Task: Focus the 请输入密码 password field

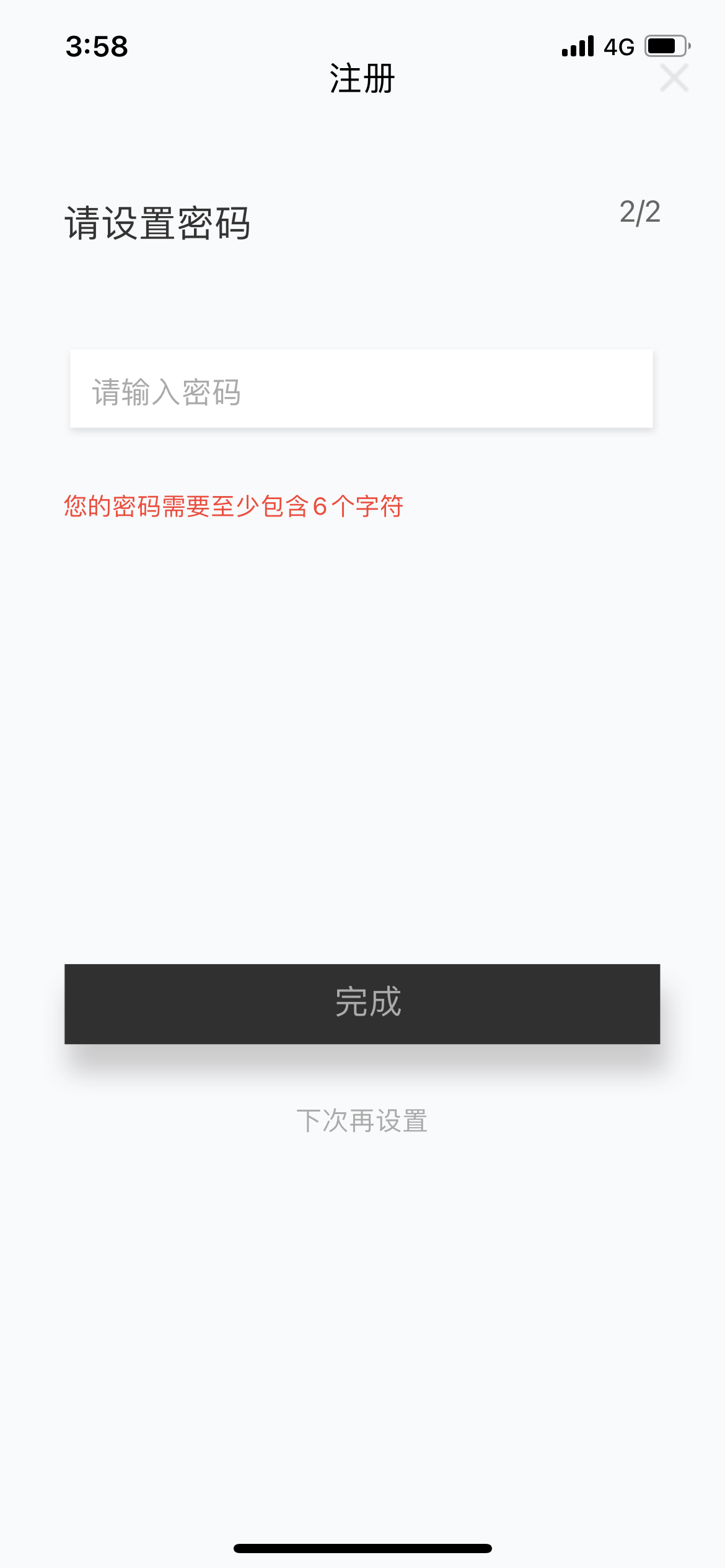Action: [361, 390]
